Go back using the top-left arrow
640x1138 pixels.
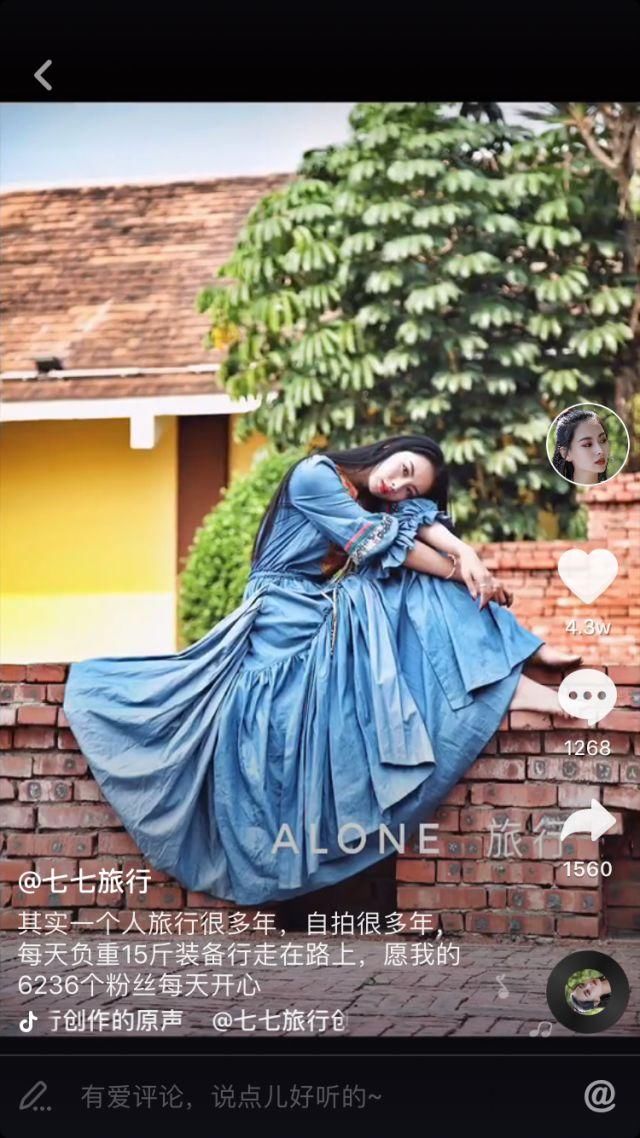43,75
